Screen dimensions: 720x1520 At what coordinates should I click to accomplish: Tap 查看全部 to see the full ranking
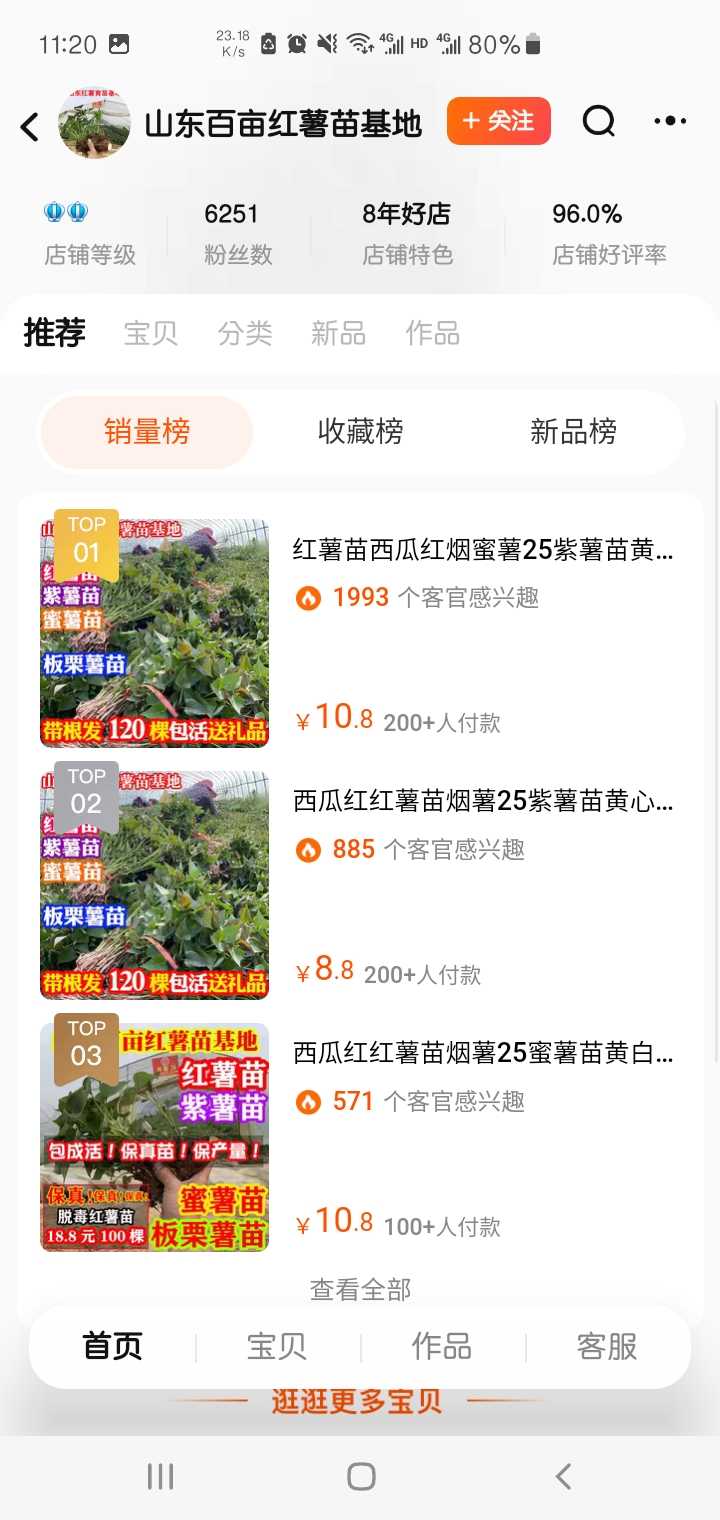pos(360,1289)
